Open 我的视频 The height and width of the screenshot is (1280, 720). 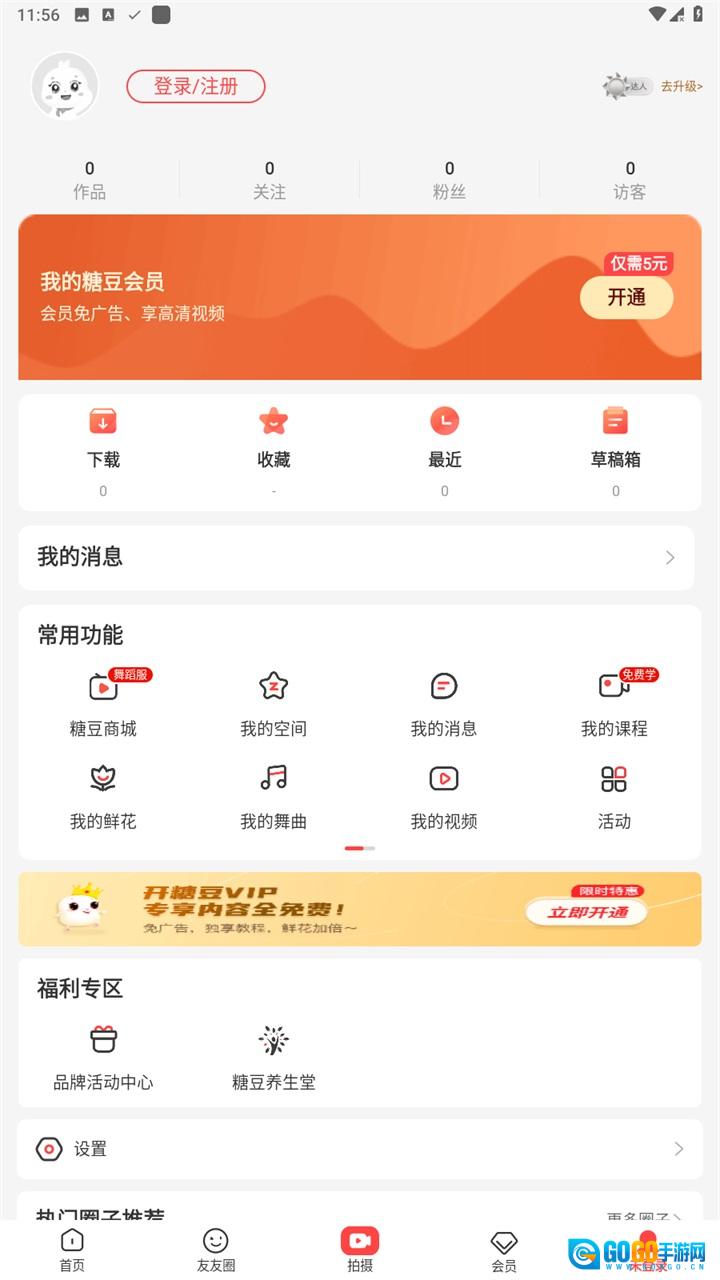pos(444,796)
